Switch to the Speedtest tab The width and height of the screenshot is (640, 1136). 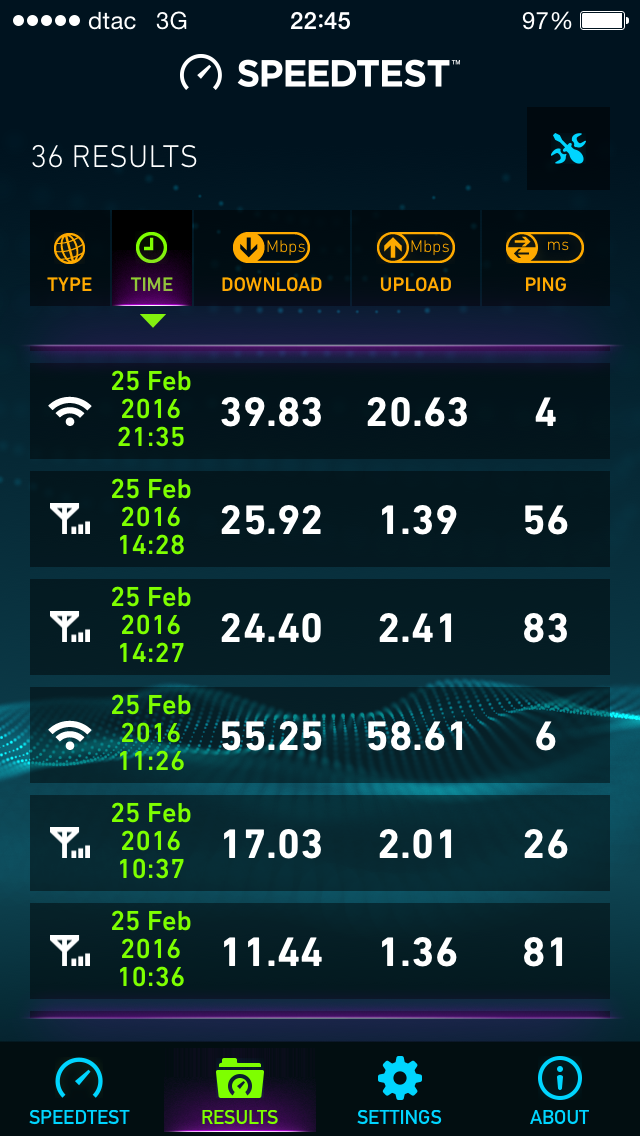(x=80, y=1090)
